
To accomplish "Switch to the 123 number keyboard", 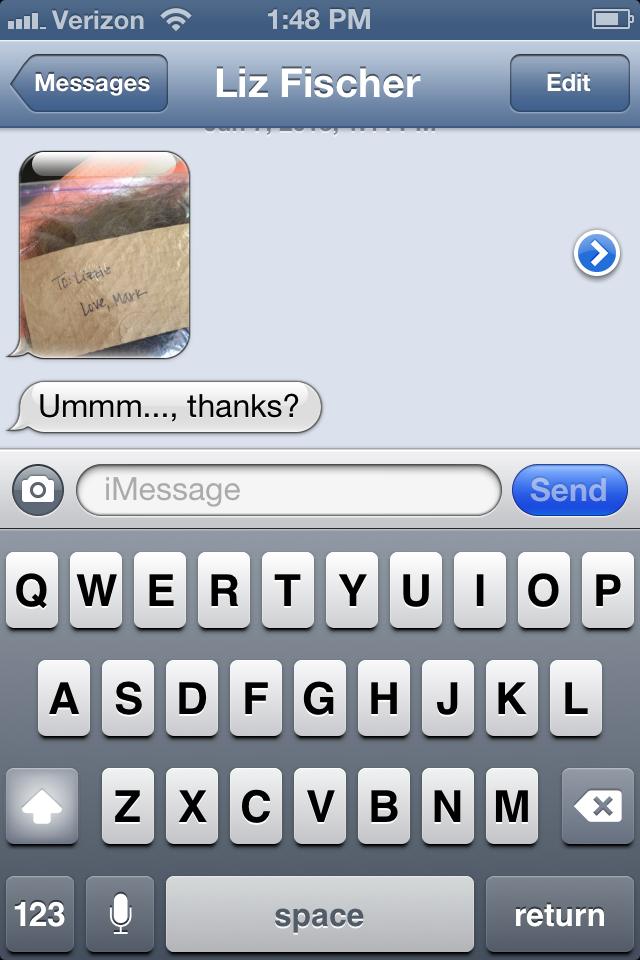I will (40, 913).
